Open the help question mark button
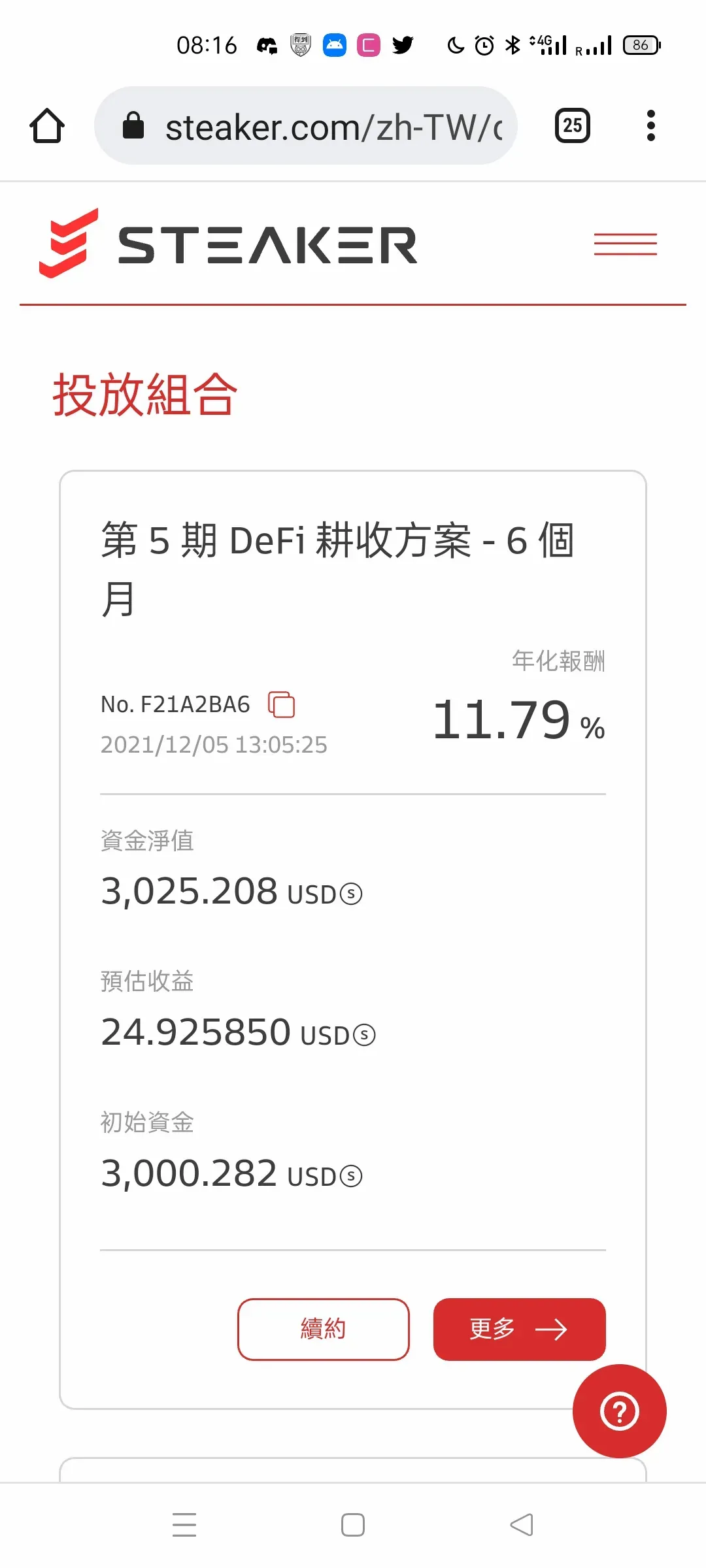Screen dimensions: 706x1568 pyautogui.click(x=619, y=1411)
